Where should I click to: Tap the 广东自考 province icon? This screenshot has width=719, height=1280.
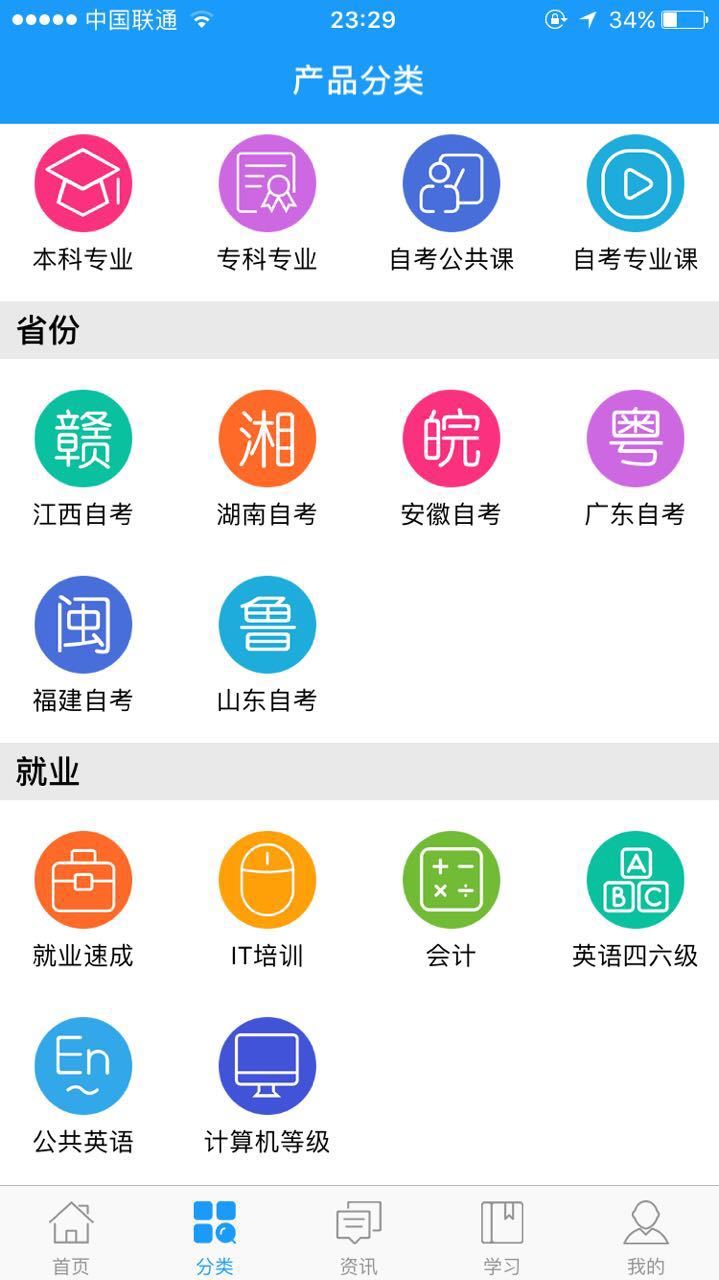635,439
